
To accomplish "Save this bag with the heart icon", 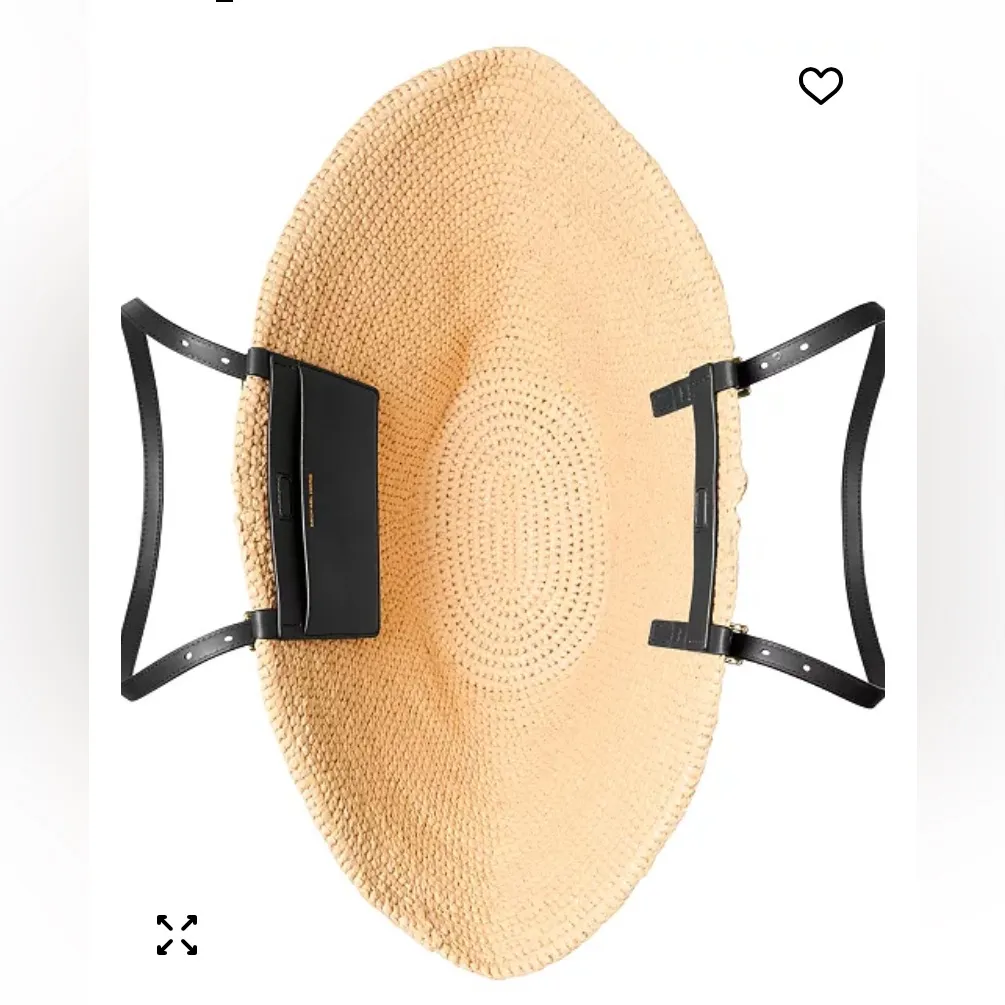I will (820, 85).
